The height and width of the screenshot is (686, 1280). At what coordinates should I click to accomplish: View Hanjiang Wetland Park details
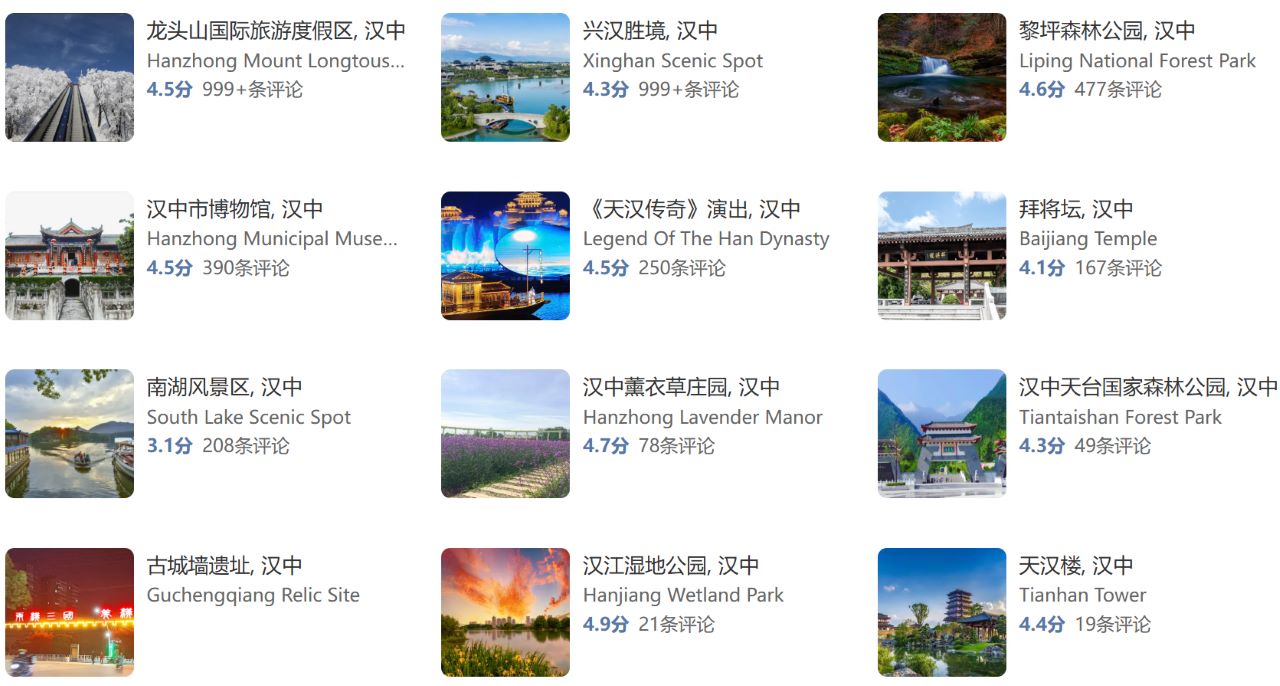click(670, 567)
